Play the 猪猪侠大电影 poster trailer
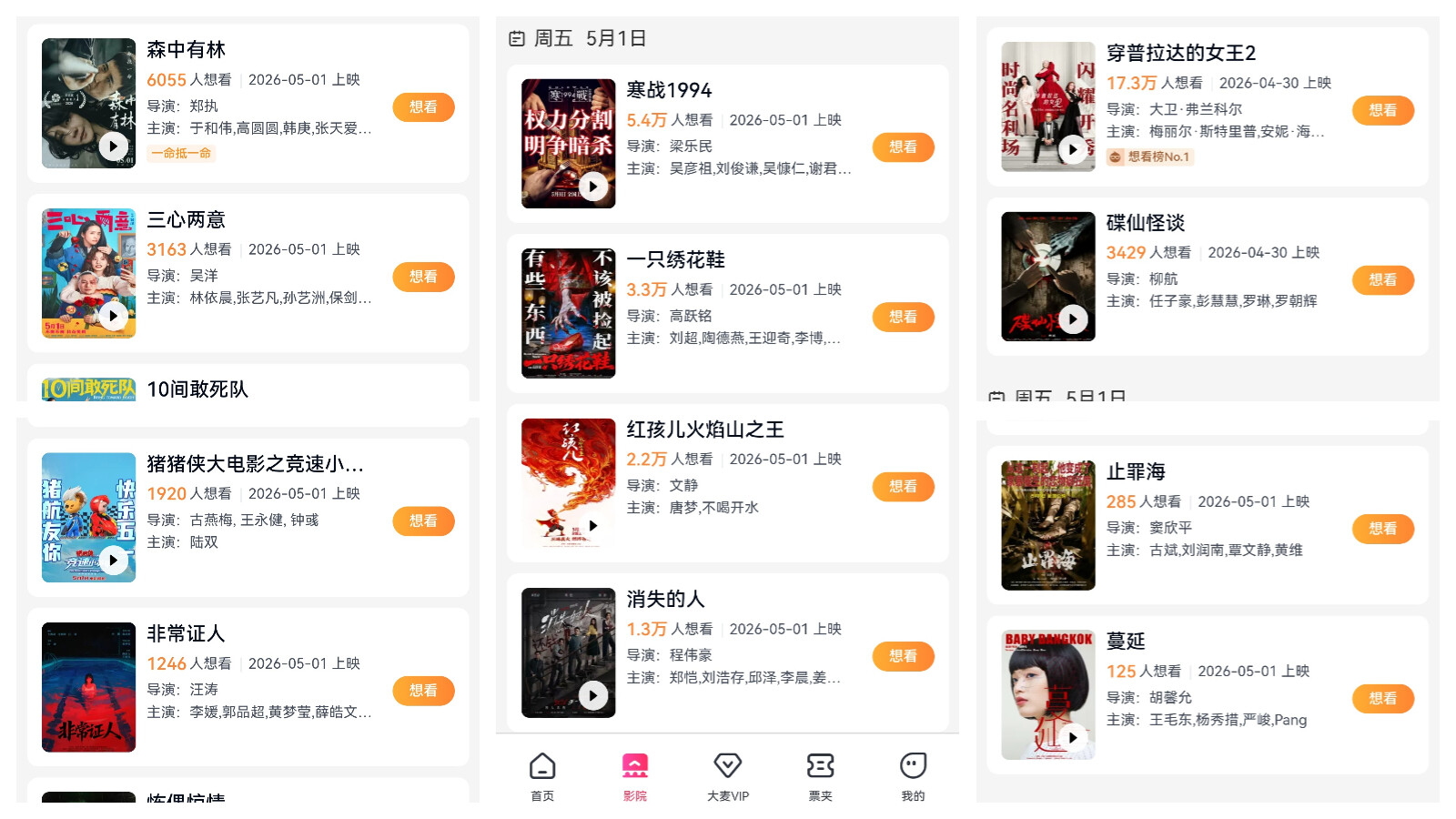Screen dimensions: 1456x819 tap(113, 560)
